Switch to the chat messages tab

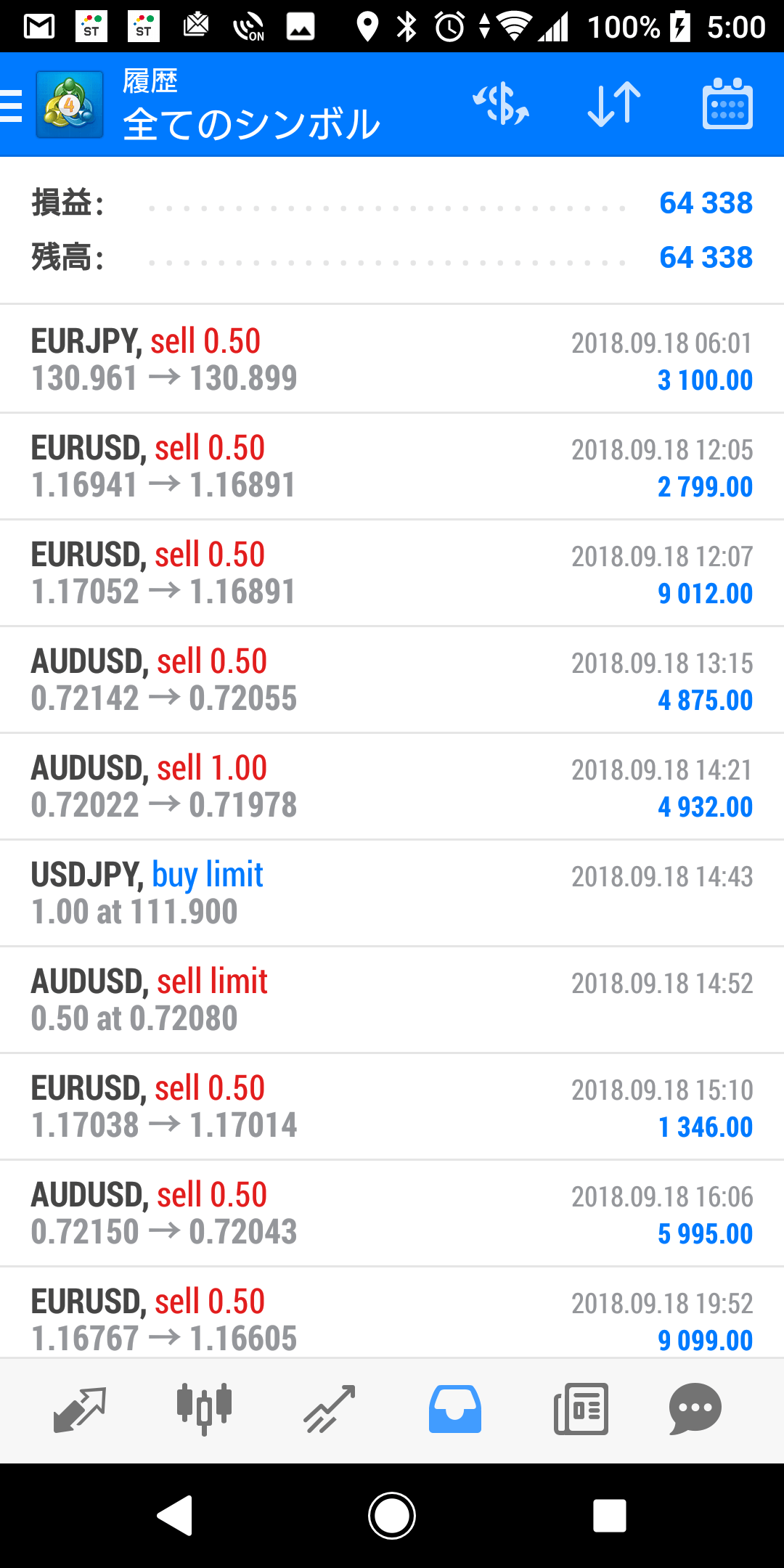pyautogui.click(x=695, y=1409)
